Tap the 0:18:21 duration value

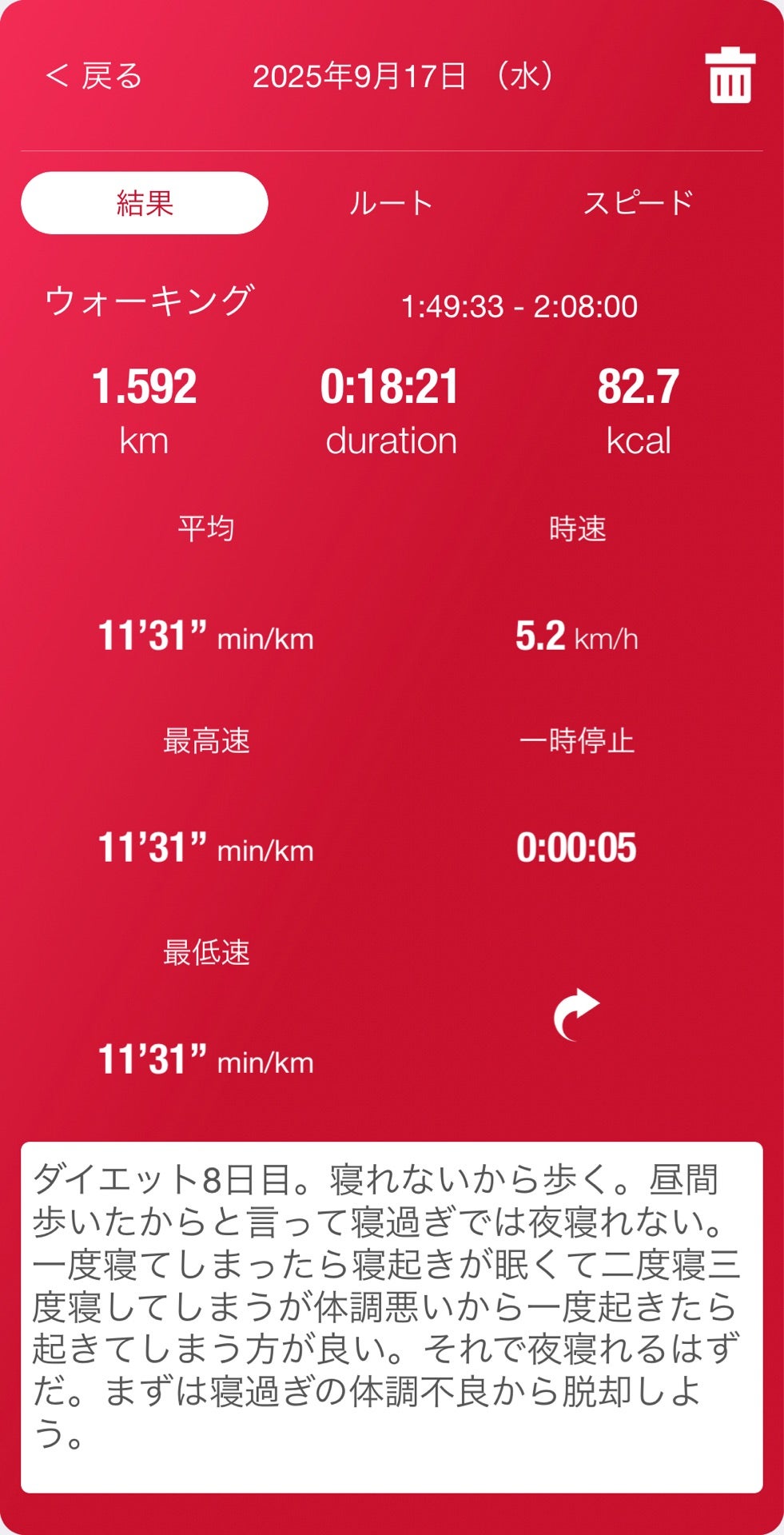(x=392, y=388)
